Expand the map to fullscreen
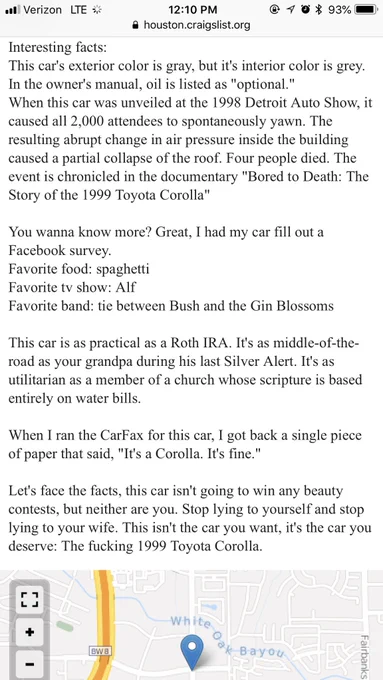This screenshot has width=383, height=680. pyautogui.click(x=29, y=600)
